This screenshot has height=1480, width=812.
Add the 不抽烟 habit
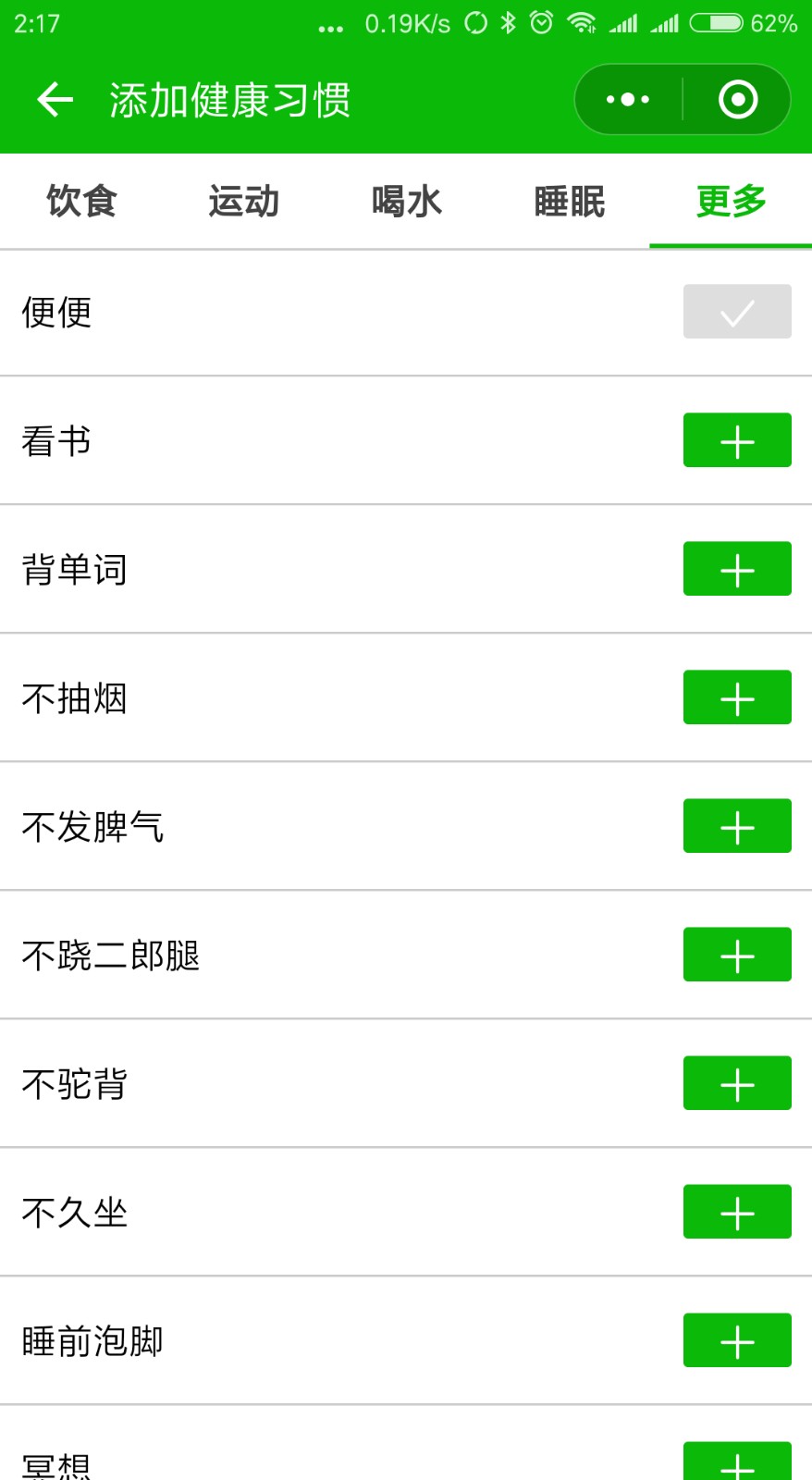pyautogui.click(x=737, y=697)
